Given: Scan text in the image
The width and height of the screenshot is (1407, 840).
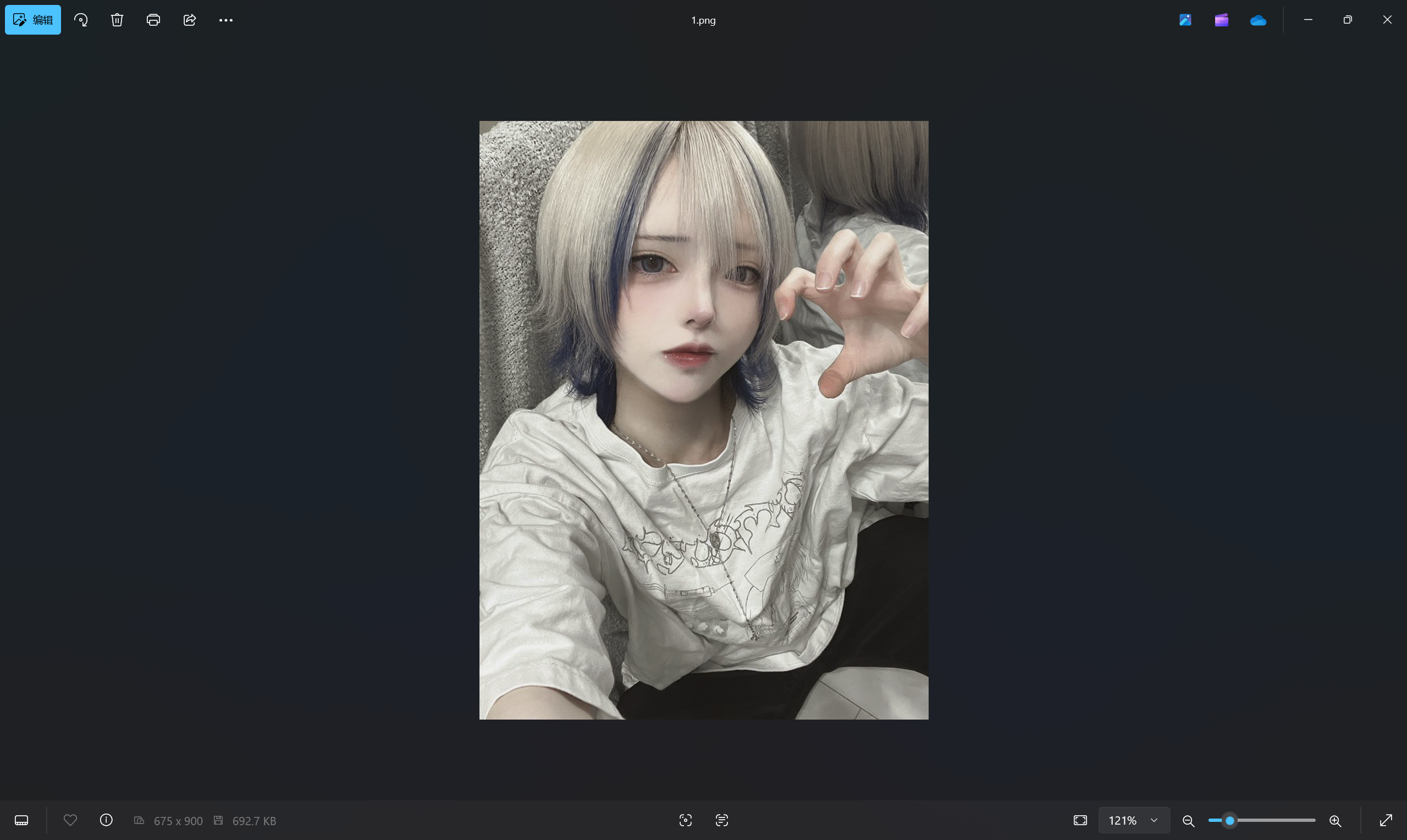Looking at the screenshot, I should coord(721,820).
